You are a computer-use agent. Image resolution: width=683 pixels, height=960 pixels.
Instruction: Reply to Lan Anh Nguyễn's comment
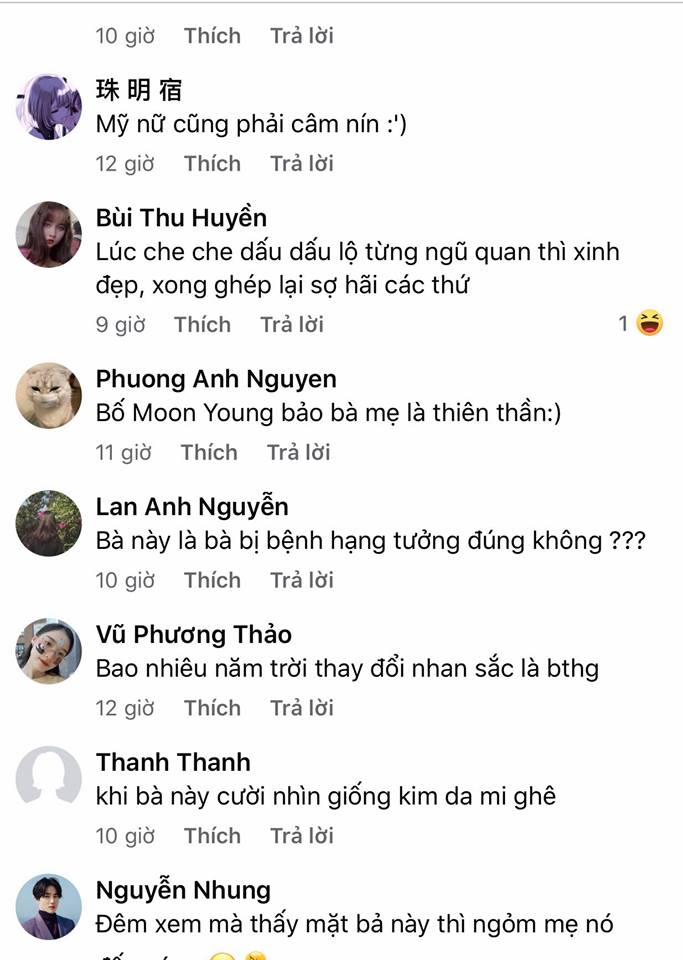(x=301, y=580)
